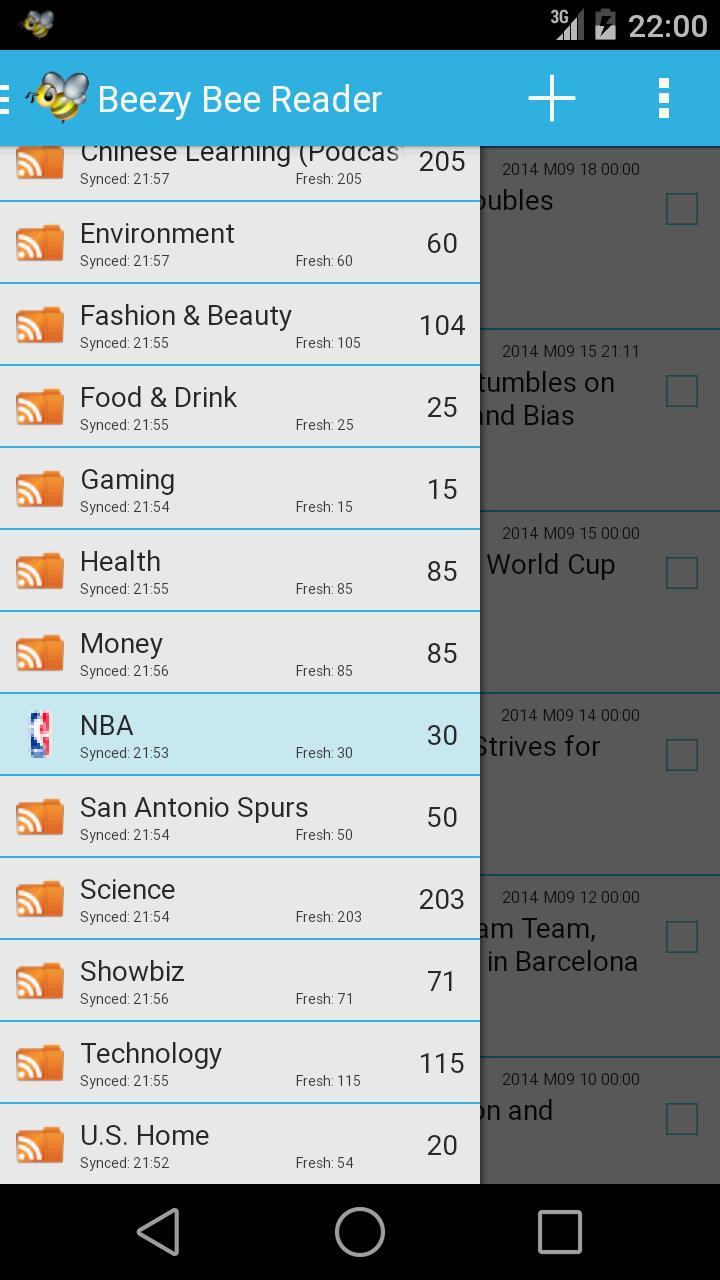Tap the Gaming feed's RSS folder icon
Image resolution: width=720 pixels, height=1280 pixels.
tap(40, 489)
